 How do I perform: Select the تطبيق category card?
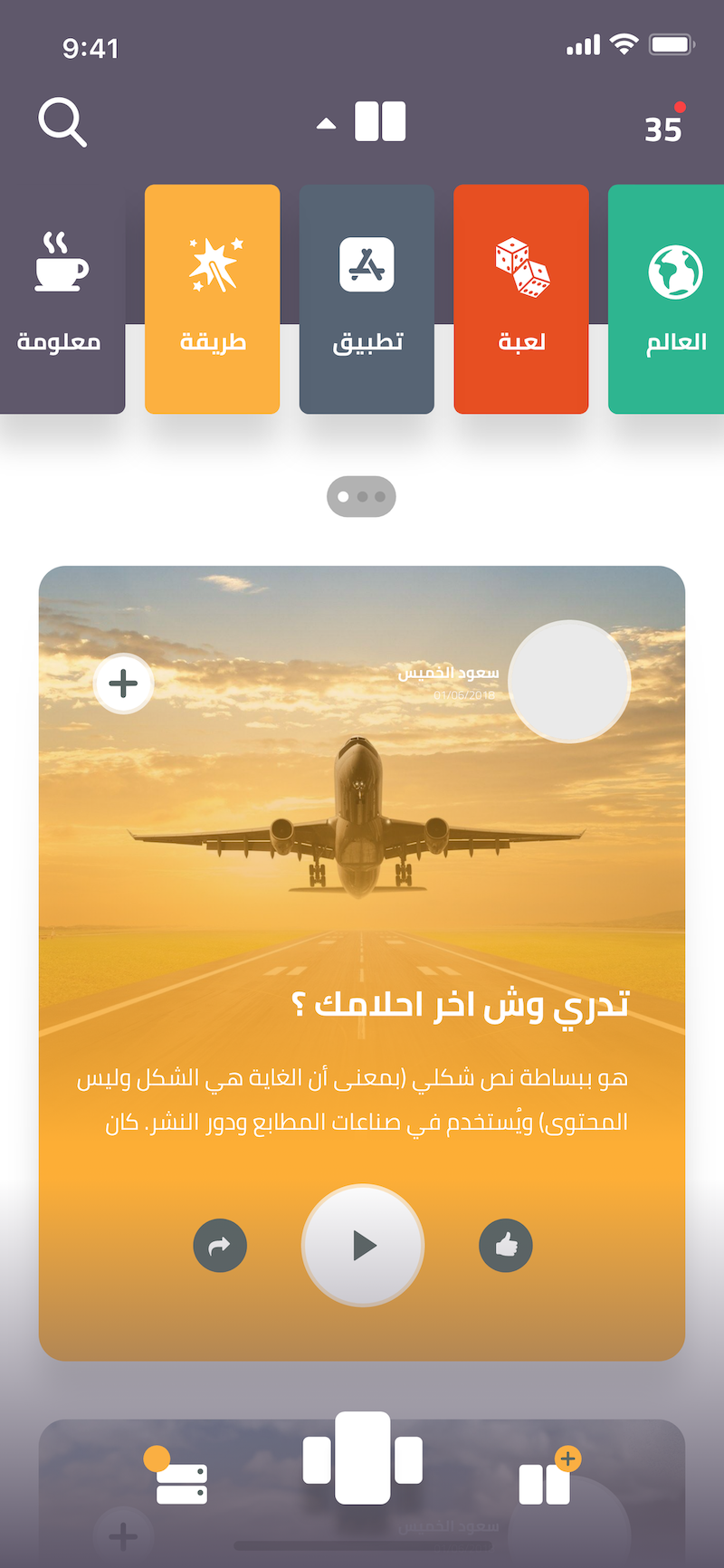[367, 299]
